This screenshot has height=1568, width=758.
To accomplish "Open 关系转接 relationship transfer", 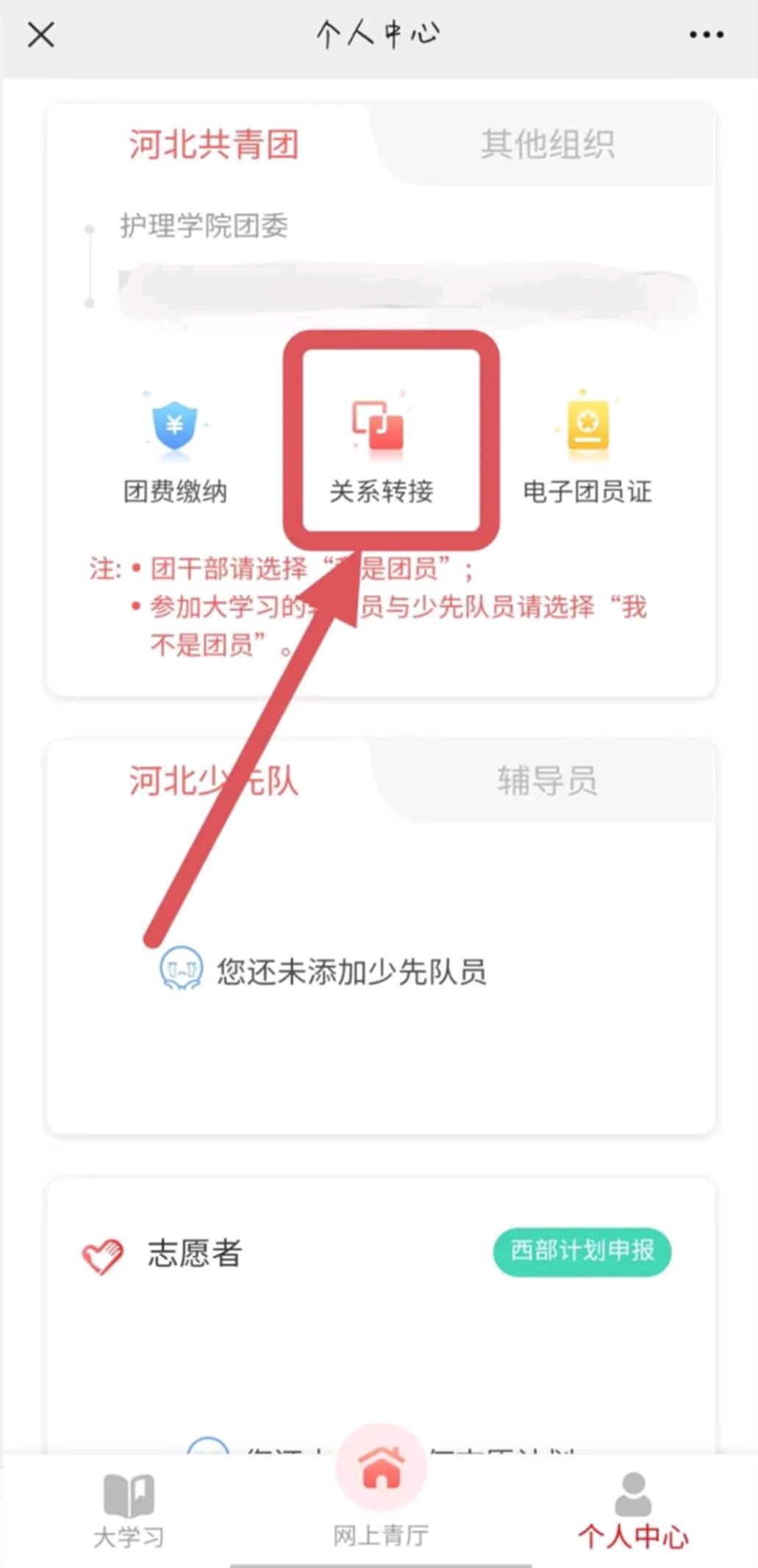I will (x=381, y=449).
